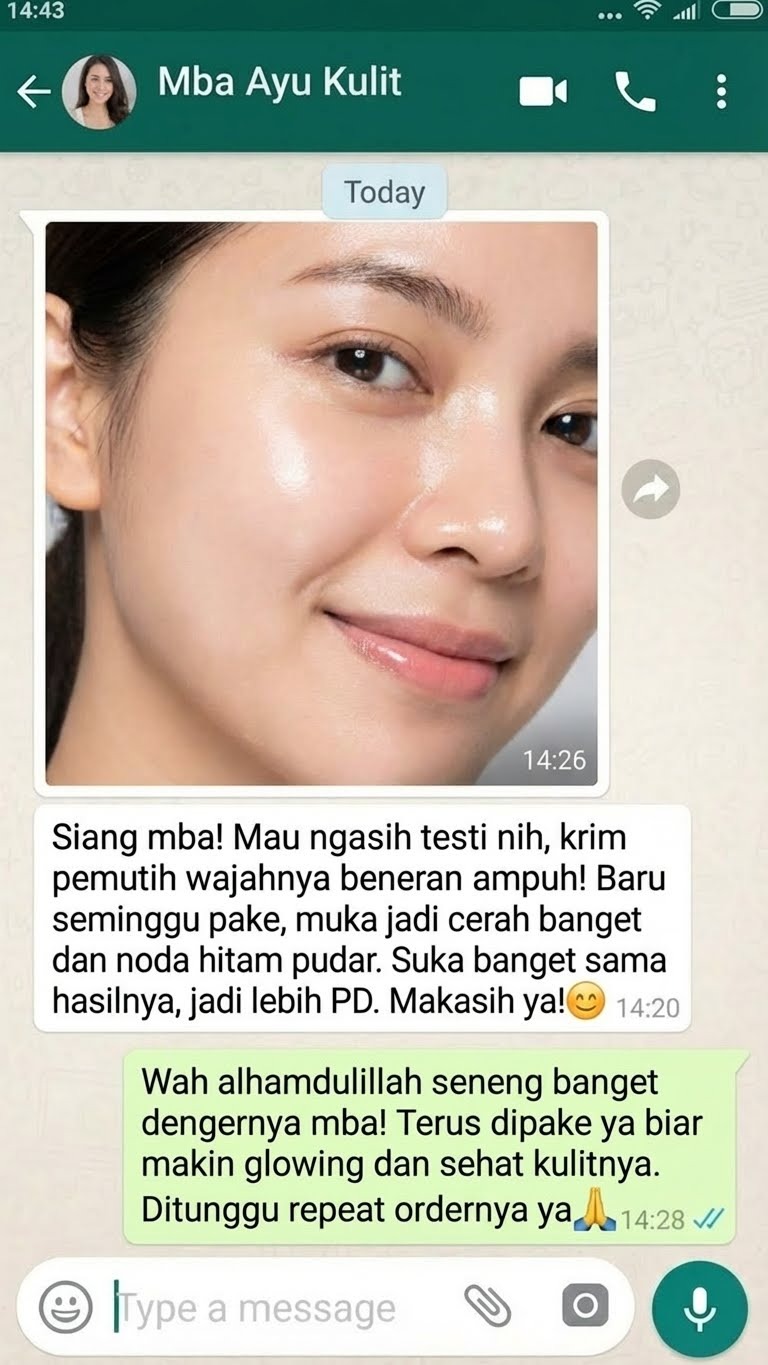Open the overflow menu
This screenshot has width=768, height=1365.
(x=721, y=92)
